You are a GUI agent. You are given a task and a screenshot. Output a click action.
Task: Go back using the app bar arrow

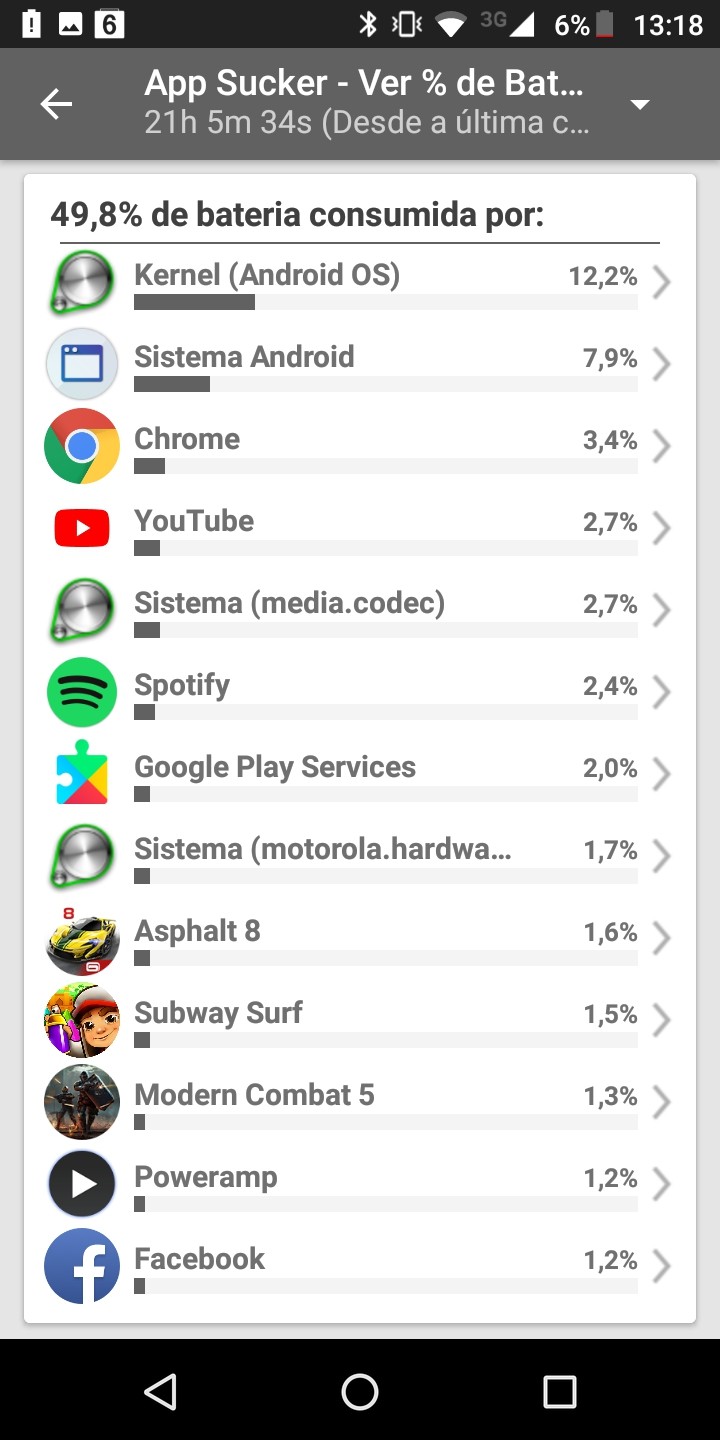coord(56,104)
